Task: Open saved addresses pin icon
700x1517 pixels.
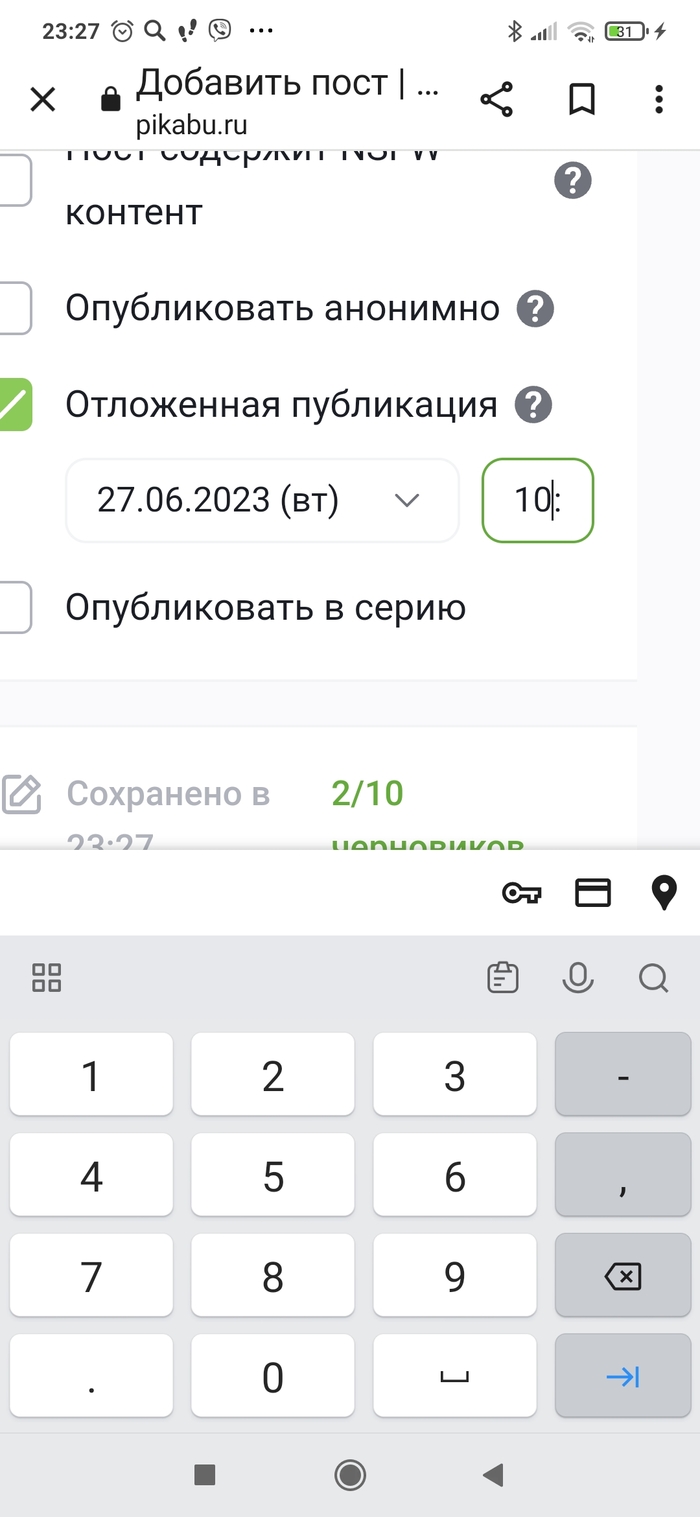Action: coord(664,893)
